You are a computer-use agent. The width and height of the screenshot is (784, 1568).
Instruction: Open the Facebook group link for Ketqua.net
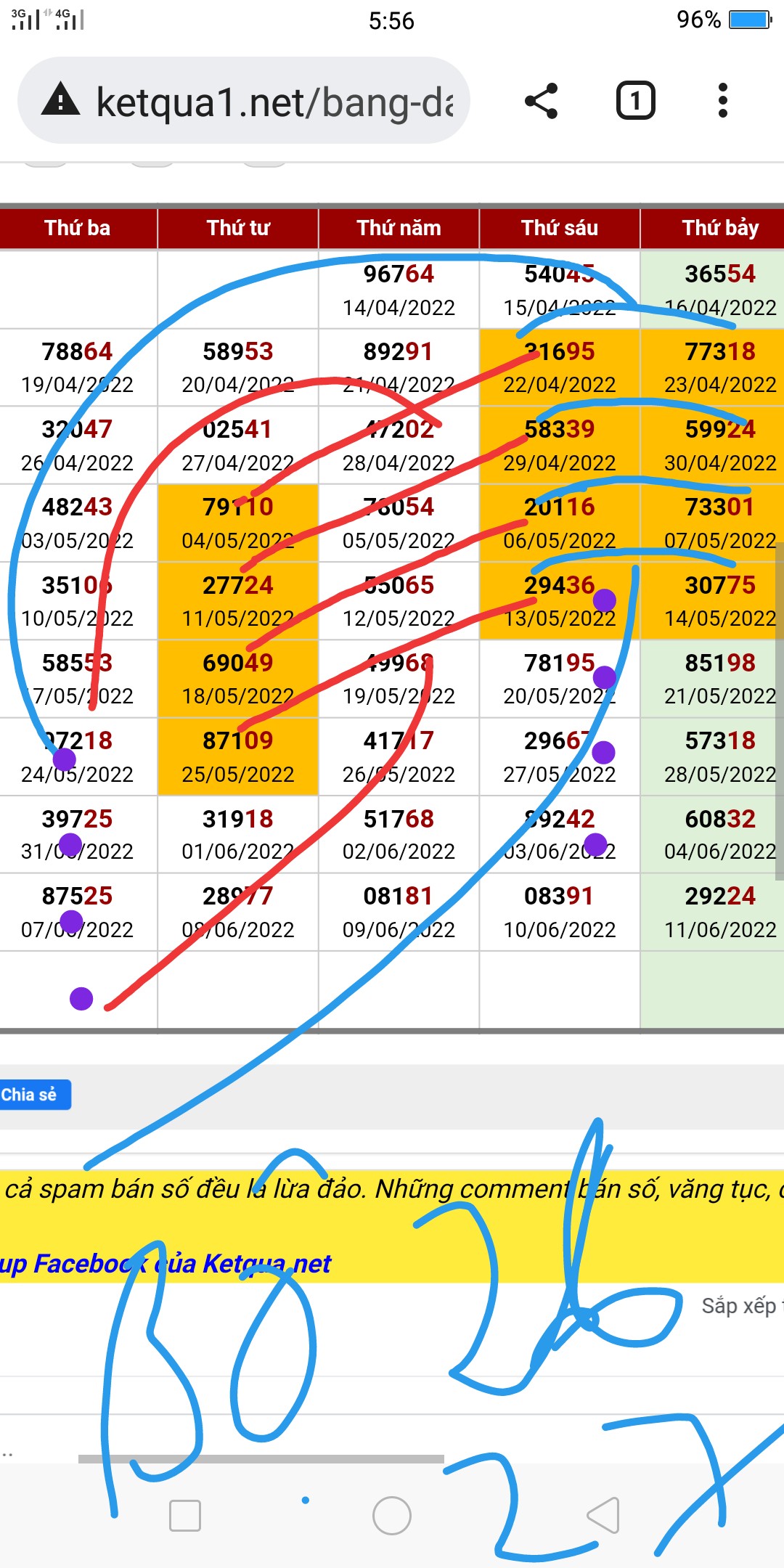[x=167, y=1264]
